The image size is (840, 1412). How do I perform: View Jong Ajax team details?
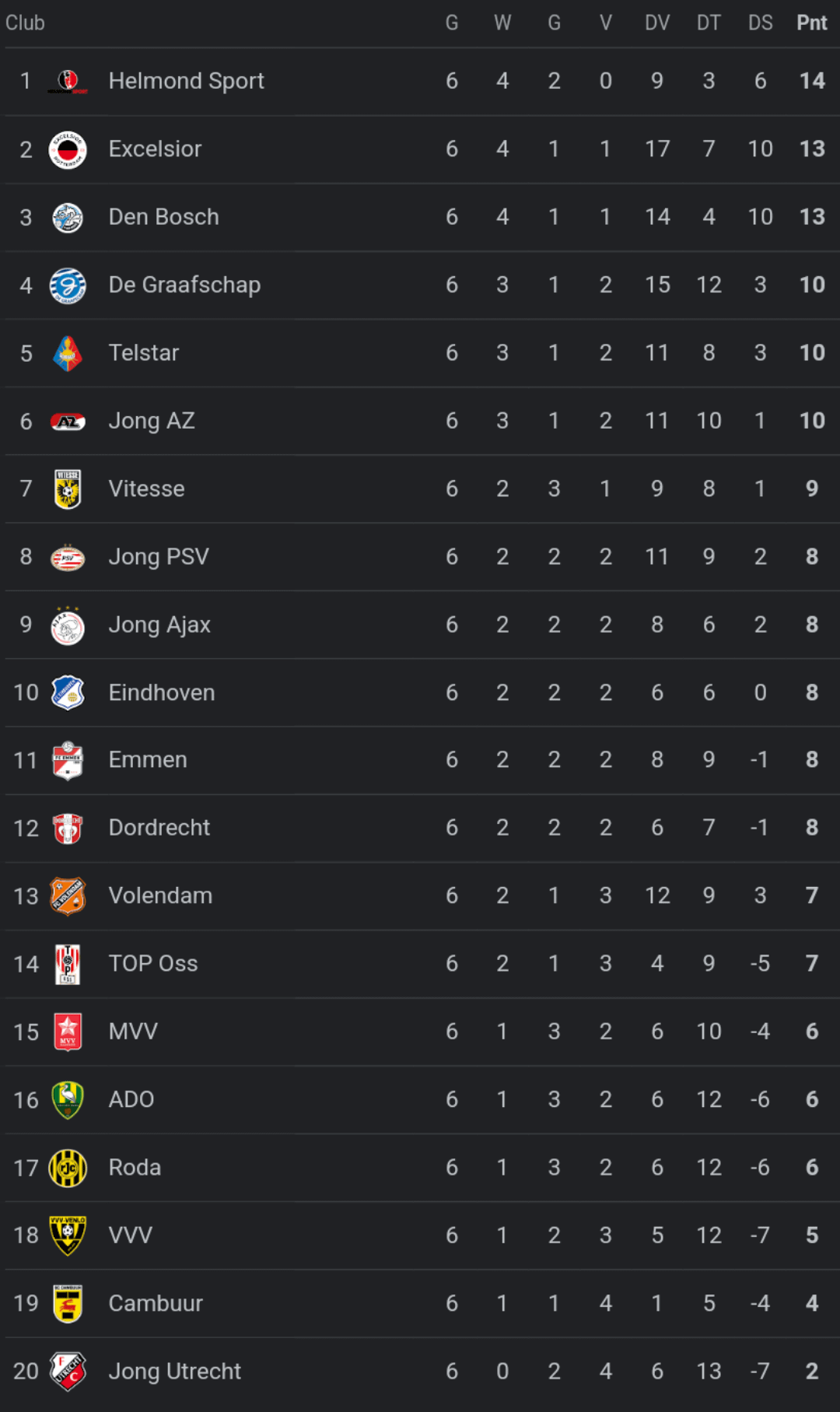pyautogui.click(x=420, y=625)
